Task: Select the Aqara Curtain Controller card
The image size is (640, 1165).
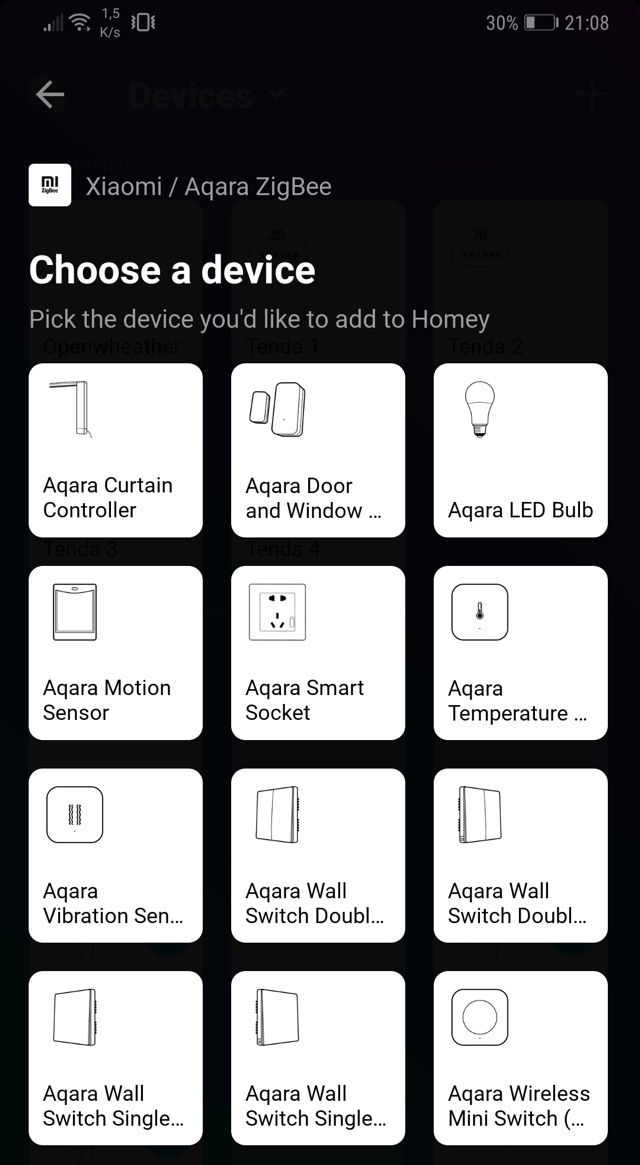Action: click(115, 450)
